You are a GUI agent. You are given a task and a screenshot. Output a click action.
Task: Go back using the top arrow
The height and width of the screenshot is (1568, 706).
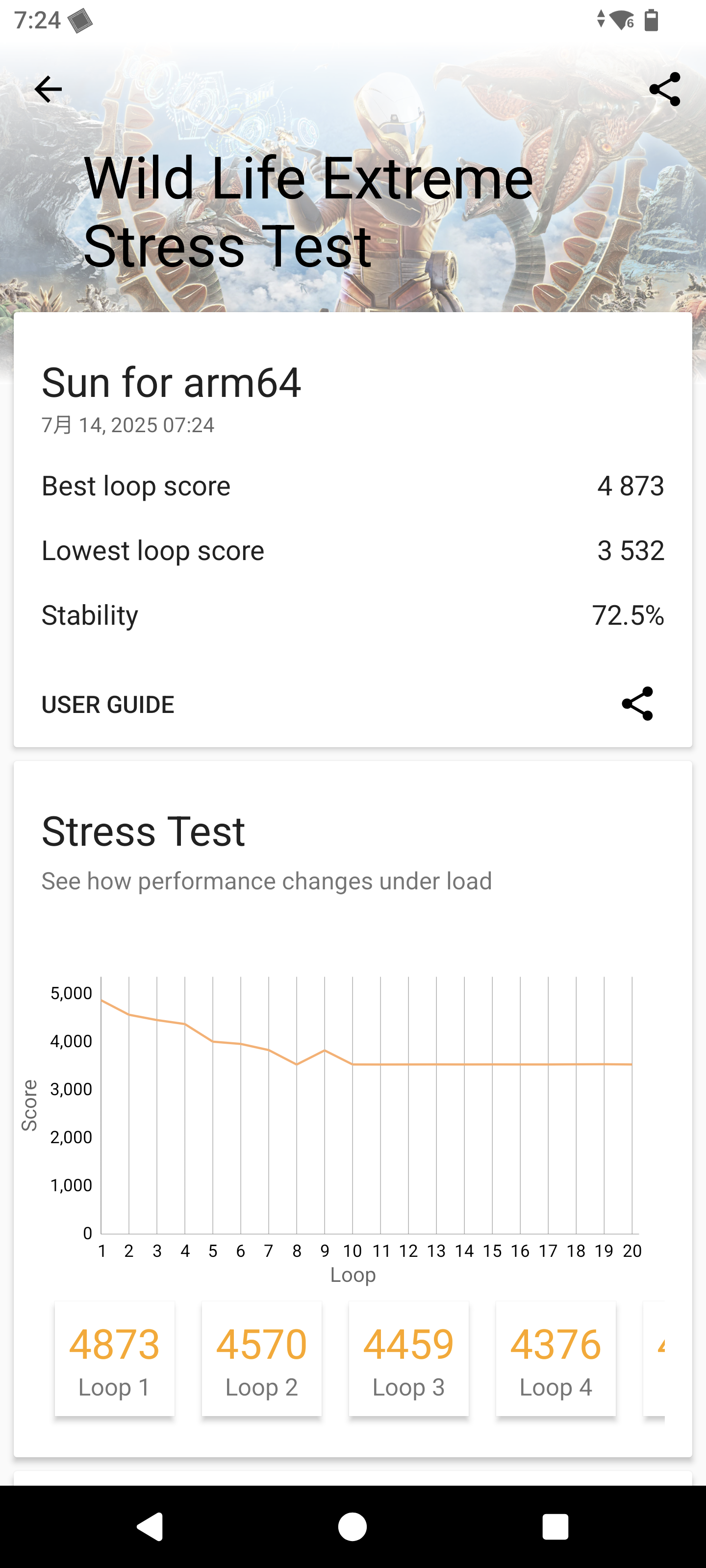48,90
